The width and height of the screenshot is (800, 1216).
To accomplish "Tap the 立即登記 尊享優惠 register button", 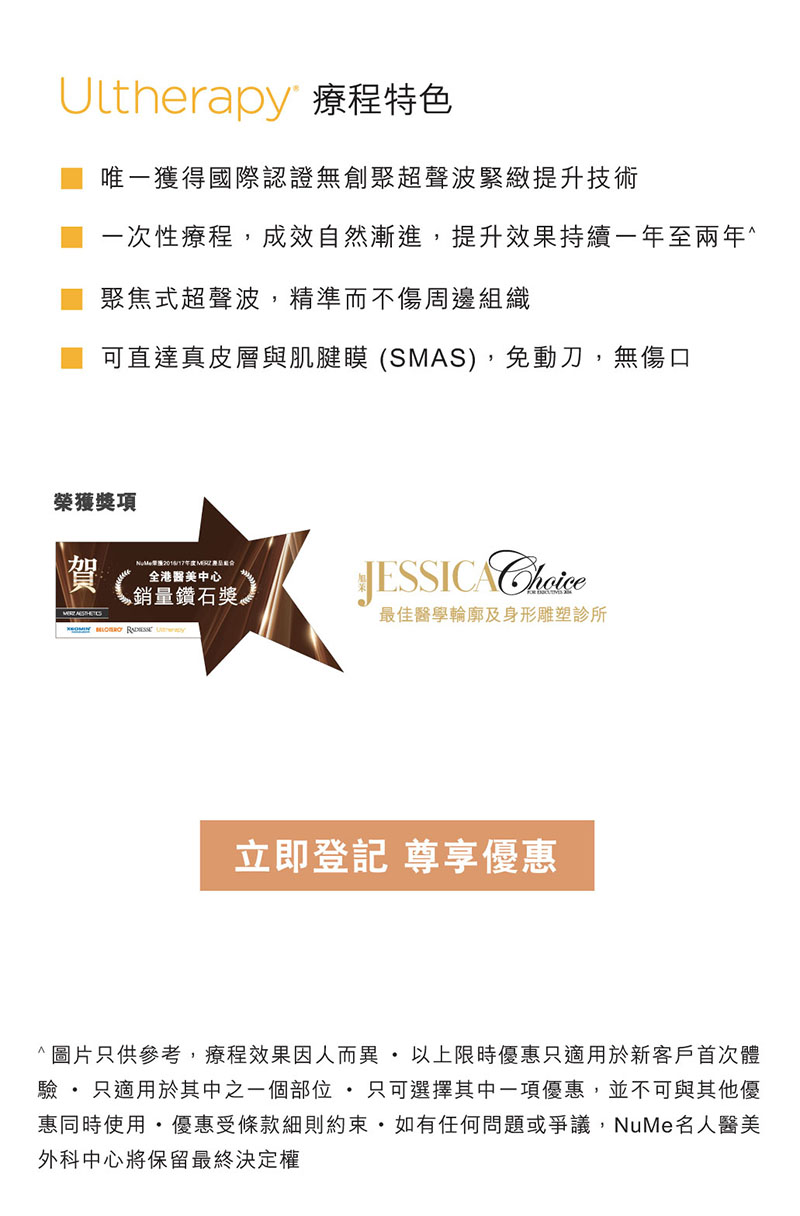I will click(x=397, y=856).
